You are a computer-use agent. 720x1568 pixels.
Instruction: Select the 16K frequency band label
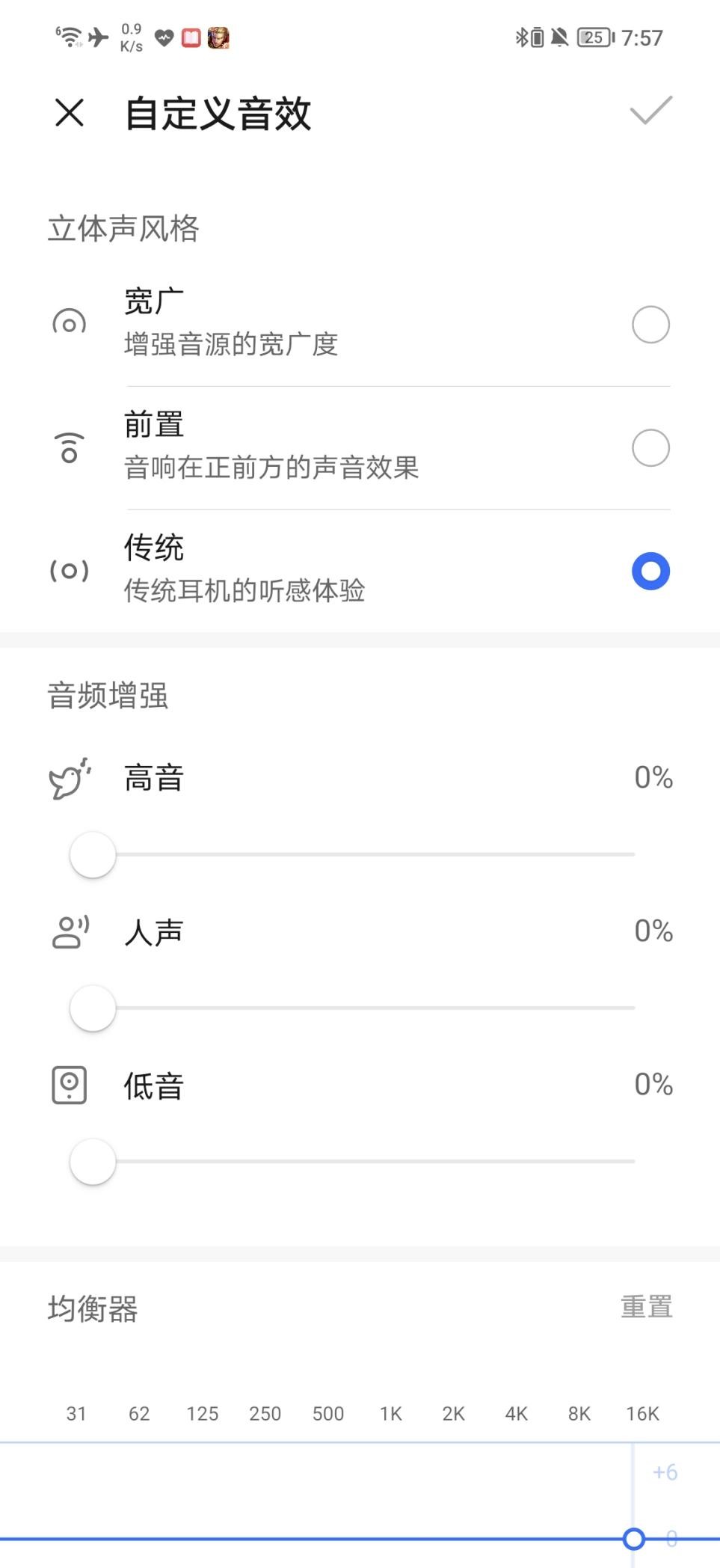(x=641, y=1413)
